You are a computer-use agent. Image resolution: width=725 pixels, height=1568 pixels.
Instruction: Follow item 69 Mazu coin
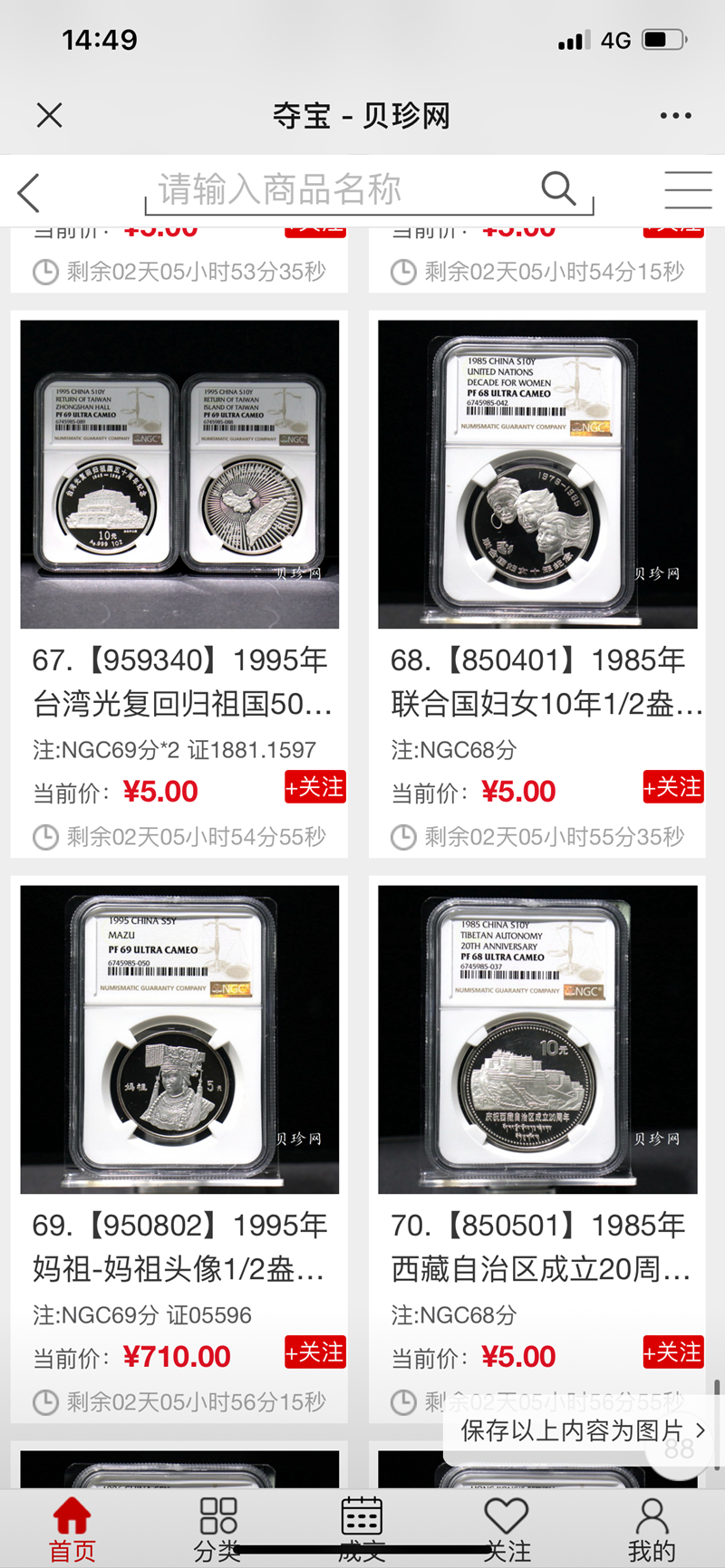[x=314, y=1352]
